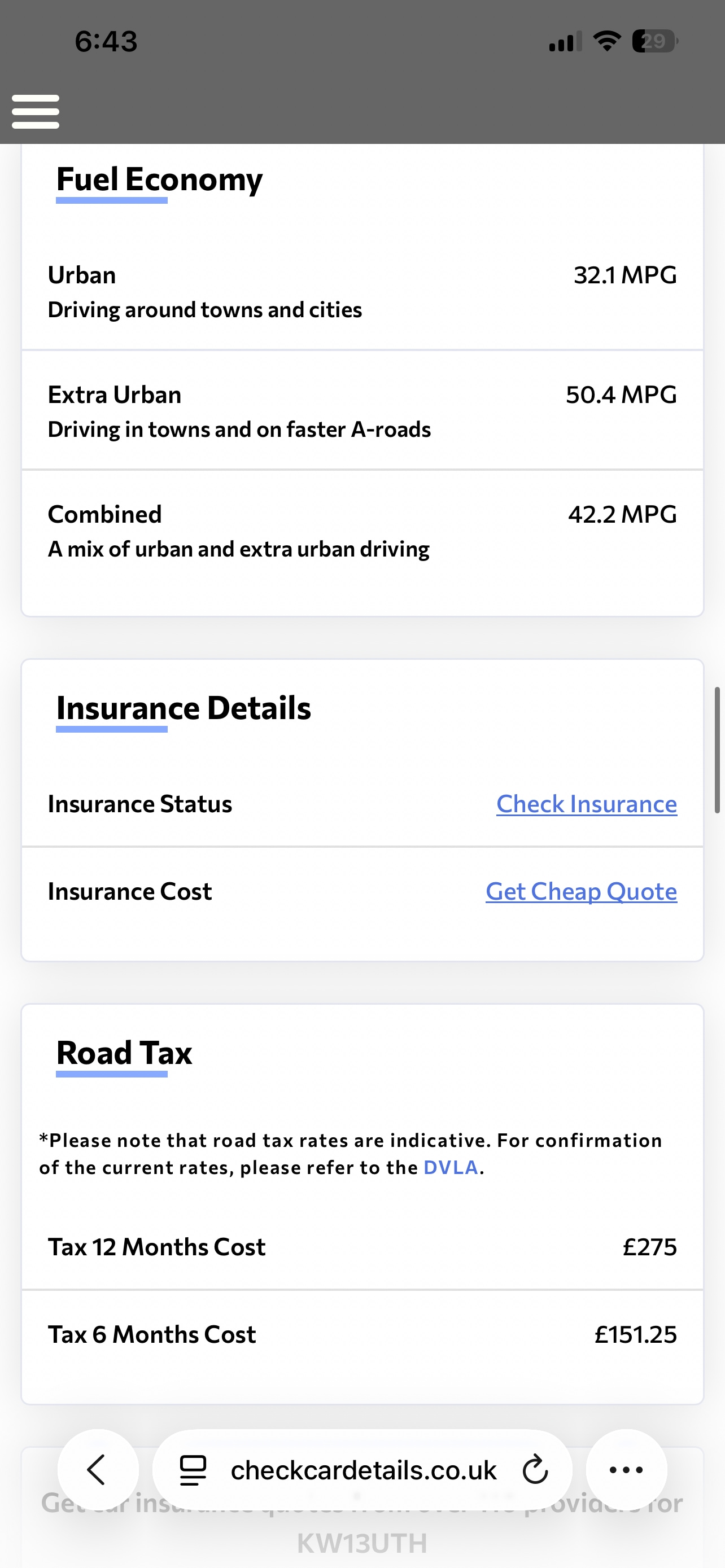Open the page settings icon in address bar

pyautogui.click(x=193, y=1470)
